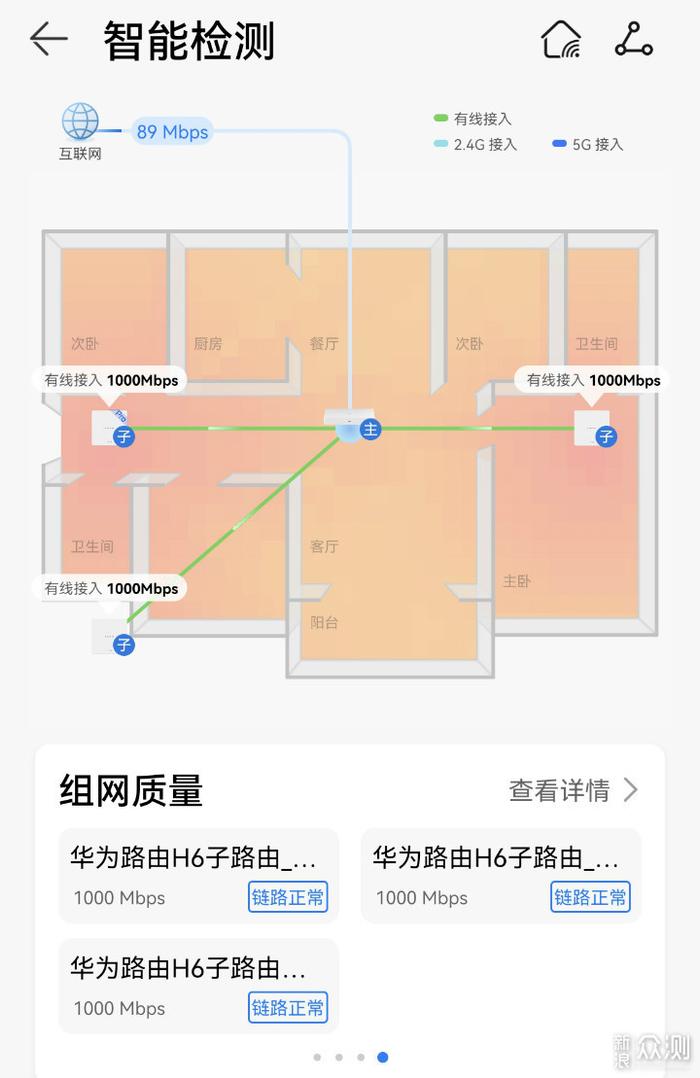Open the network topology icon

point(633,40)
